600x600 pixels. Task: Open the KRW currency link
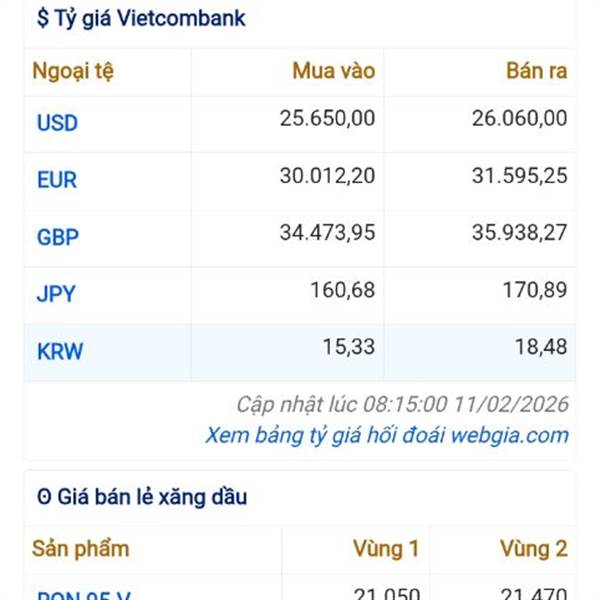click(60, 351)
